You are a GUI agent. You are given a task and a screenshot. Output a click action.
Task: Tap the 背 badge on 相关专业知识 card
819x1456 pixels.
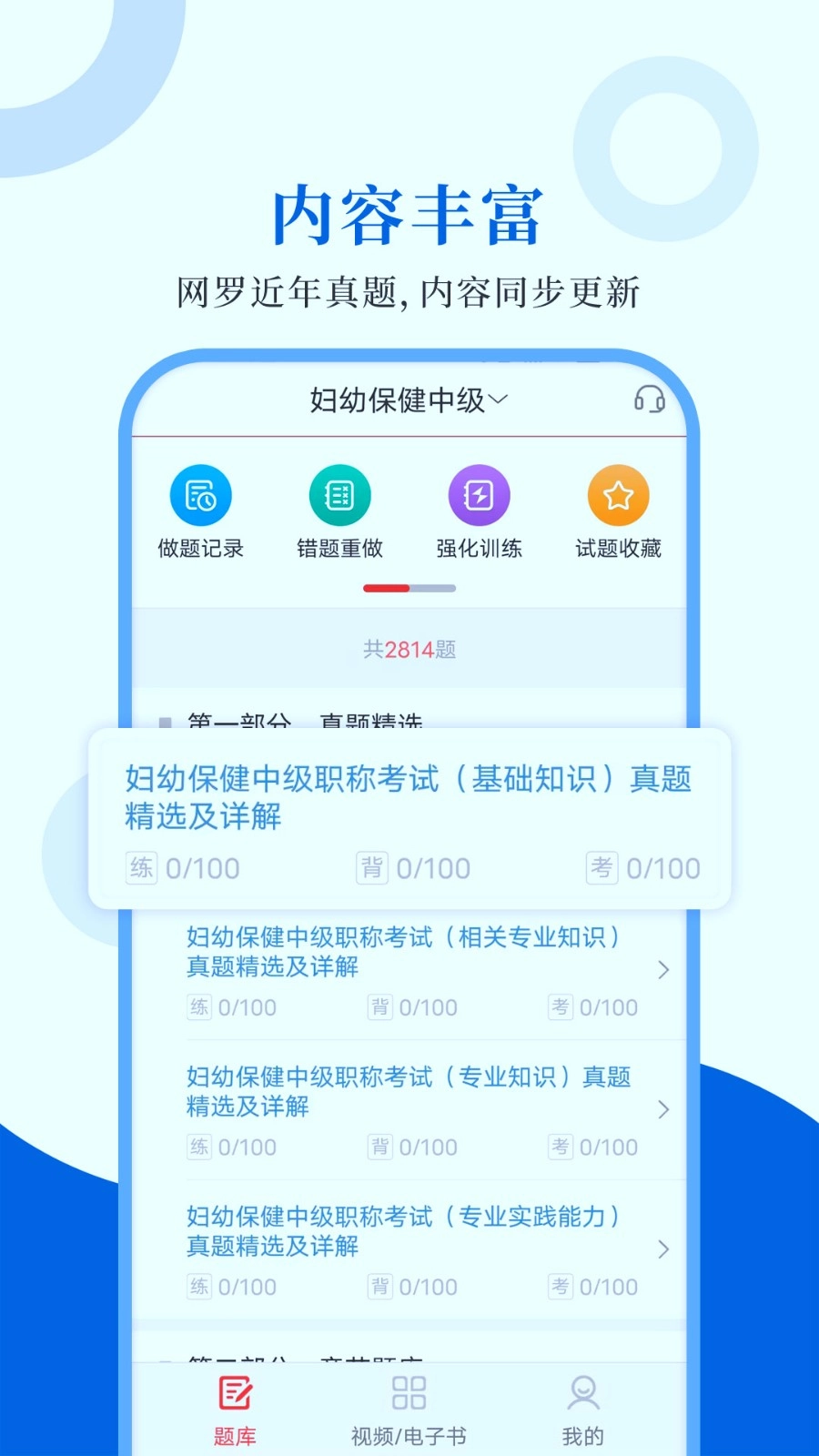tap(379, 1007)
